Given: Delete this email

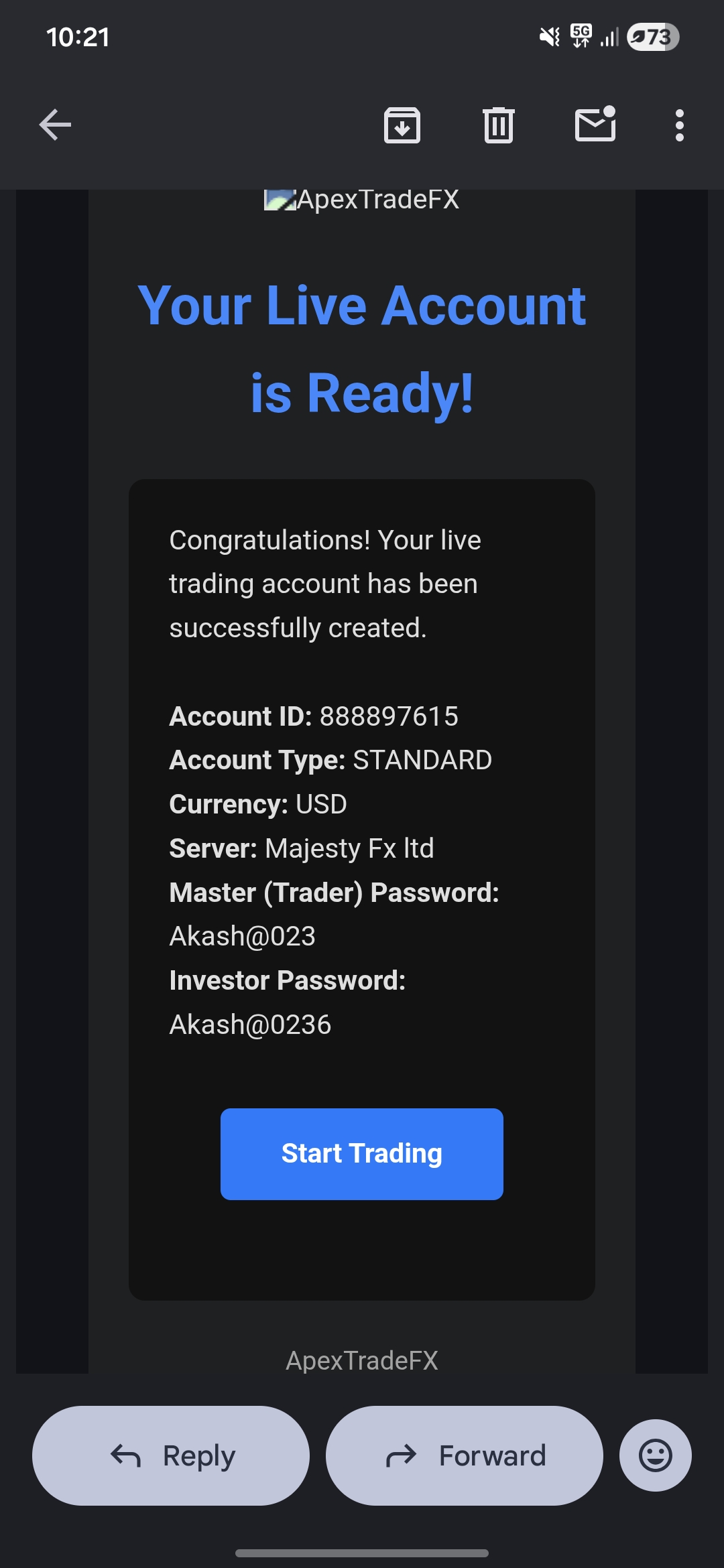Looking at the screenshot, I should 498,125.
